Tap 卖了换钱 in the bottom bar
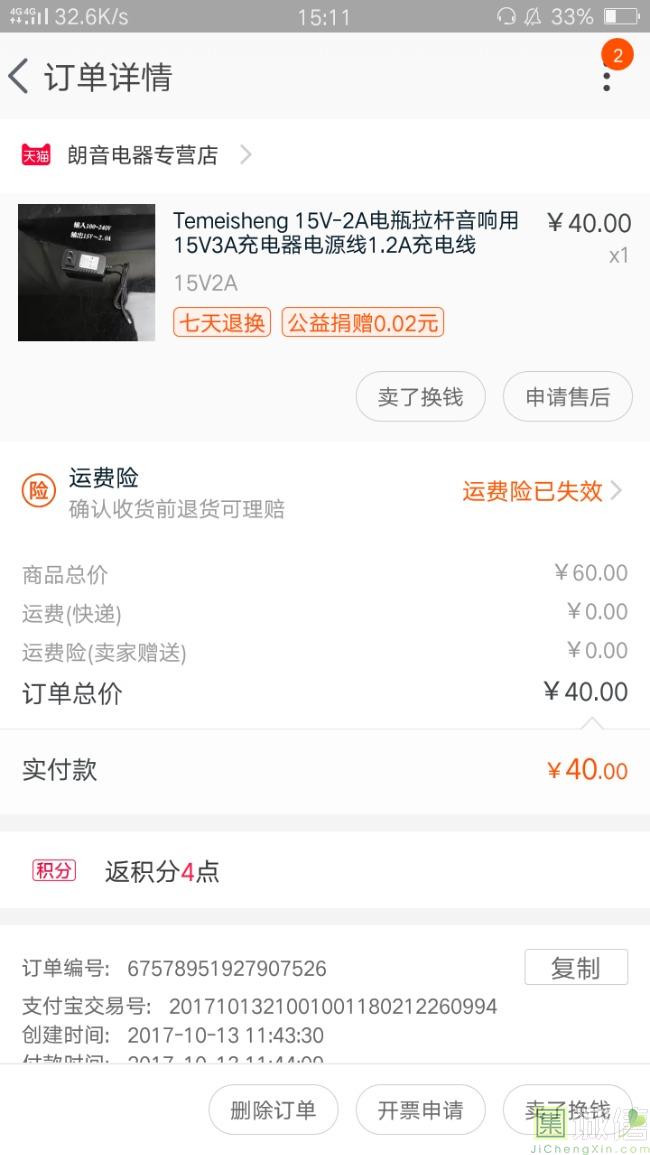The height and width of the screenshot is (1155, 650). (566, 1110)
